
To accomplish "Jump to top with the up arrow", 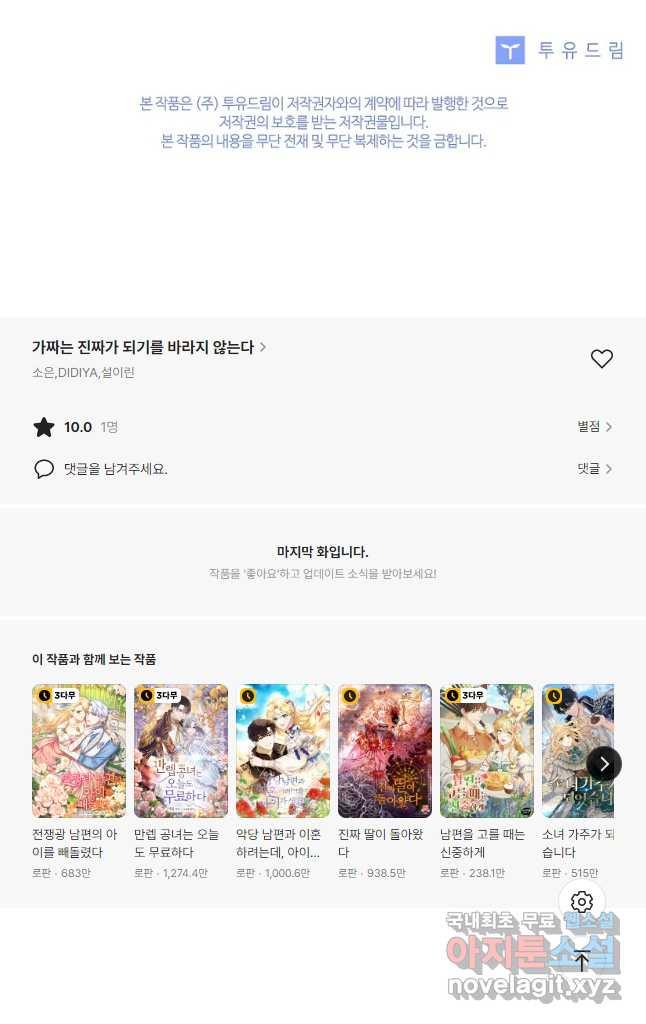I will coord(582,962).
